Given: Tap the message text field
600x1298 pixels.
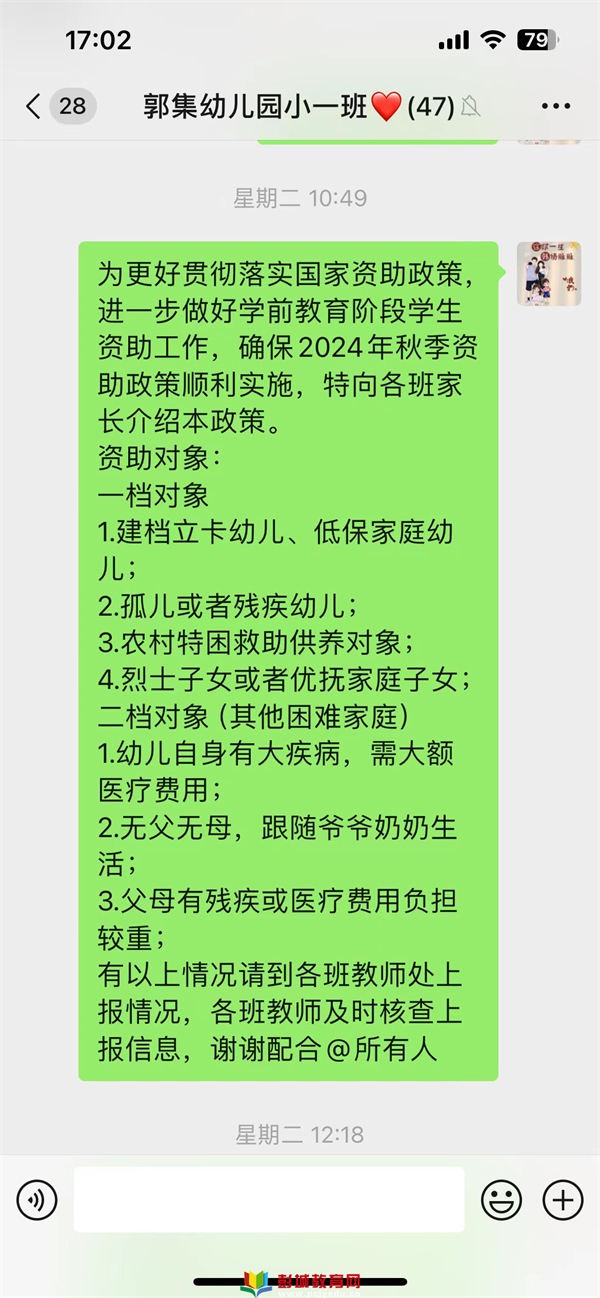Looking at the screenshot, I should pos(269,1199).
